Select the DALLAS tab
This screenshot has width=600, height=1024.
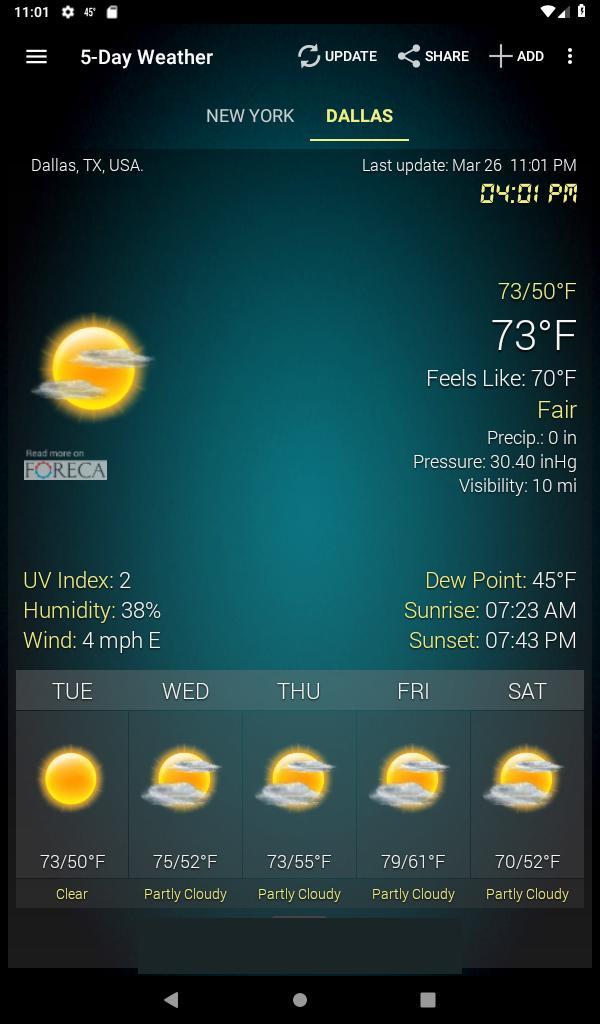coord(359,116)
